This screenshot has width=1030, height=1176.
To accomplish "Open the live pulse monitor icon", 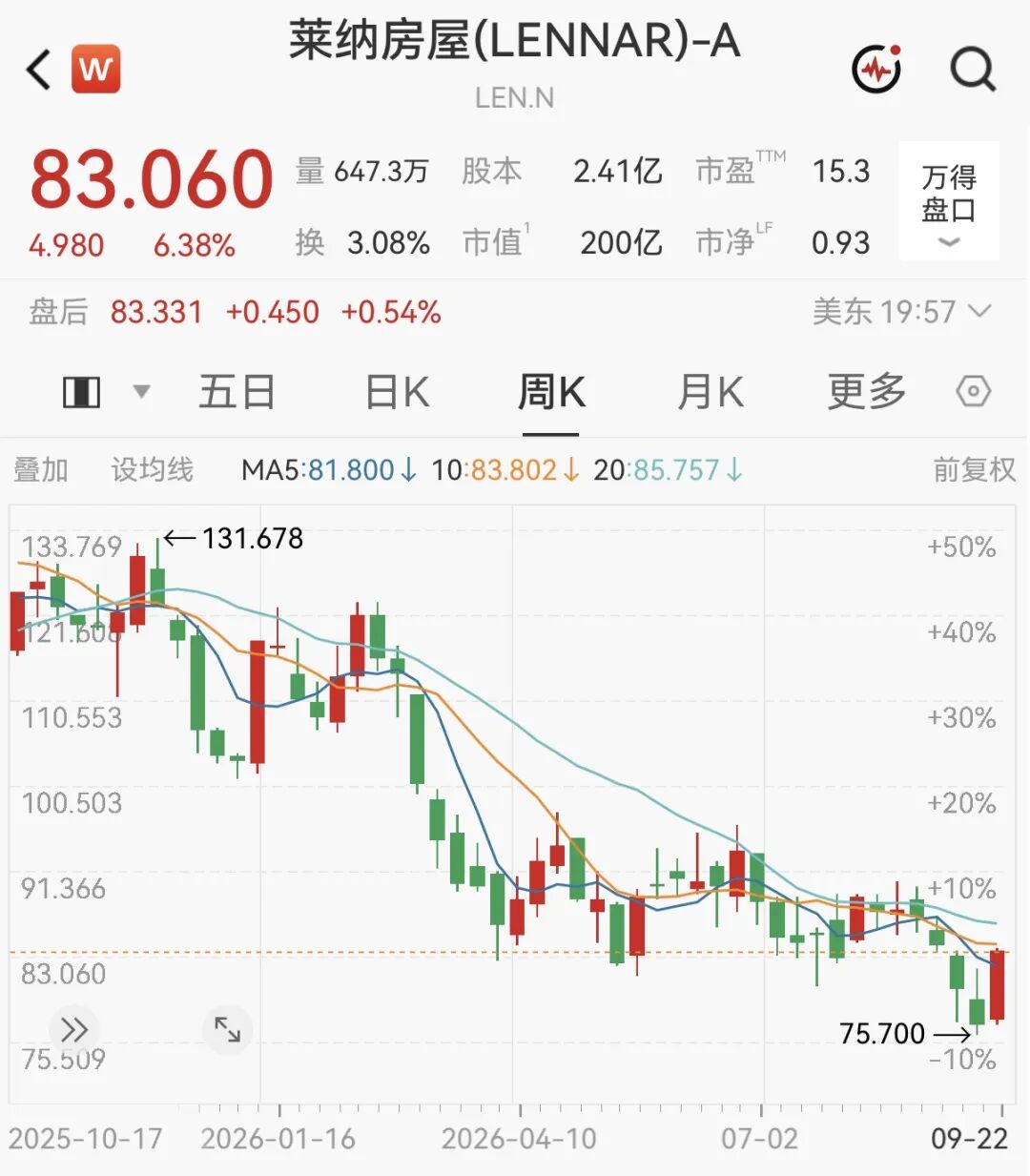I will (x=876, y=69).
